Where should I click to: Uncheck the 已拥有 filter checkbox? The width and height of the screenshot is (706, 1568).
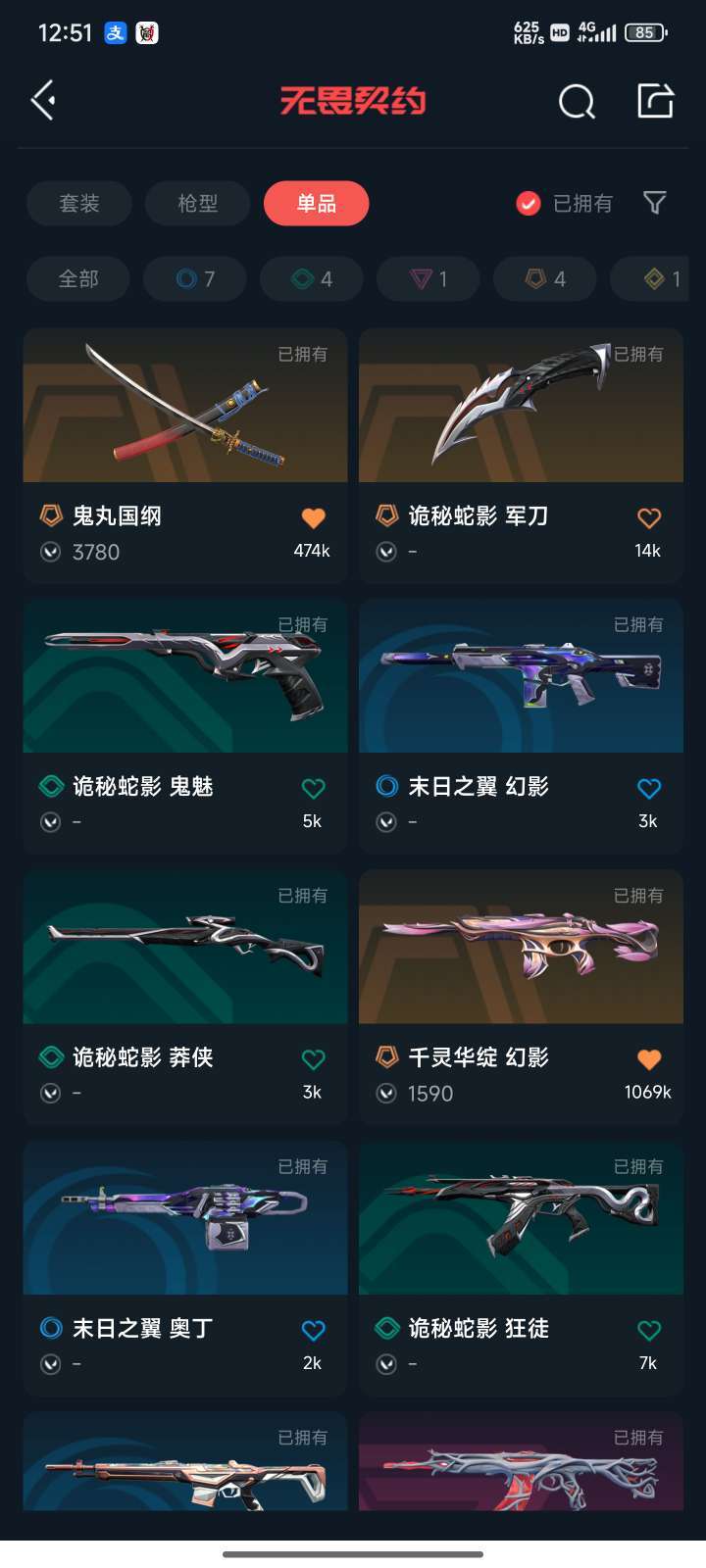point(529,203)
